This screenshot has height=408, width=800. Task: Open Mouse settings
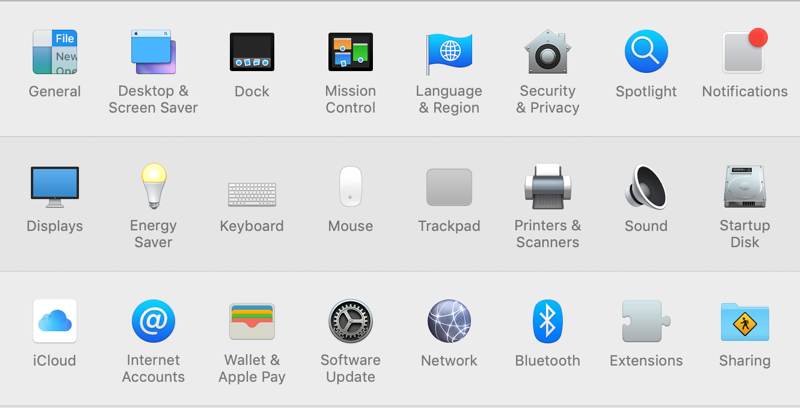(x=350, y=187)
